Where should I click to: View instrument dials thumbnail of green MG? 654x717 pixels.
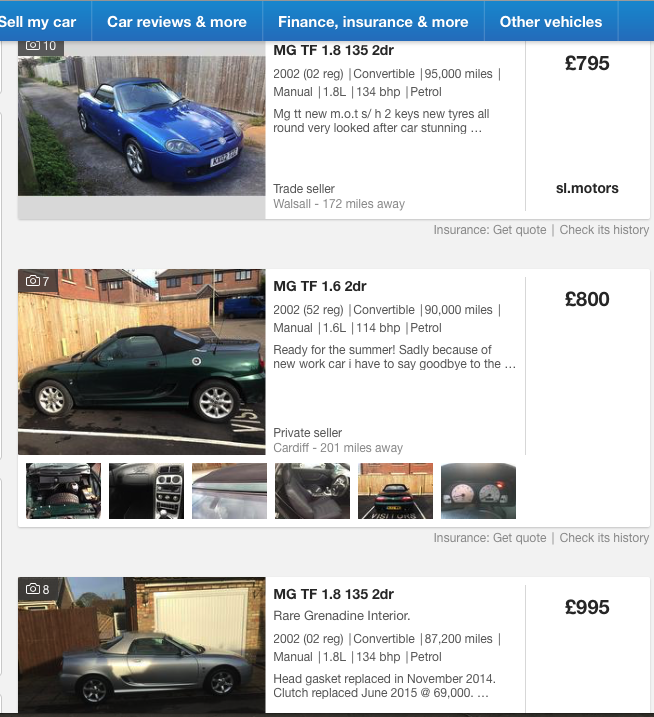point(478,491)
